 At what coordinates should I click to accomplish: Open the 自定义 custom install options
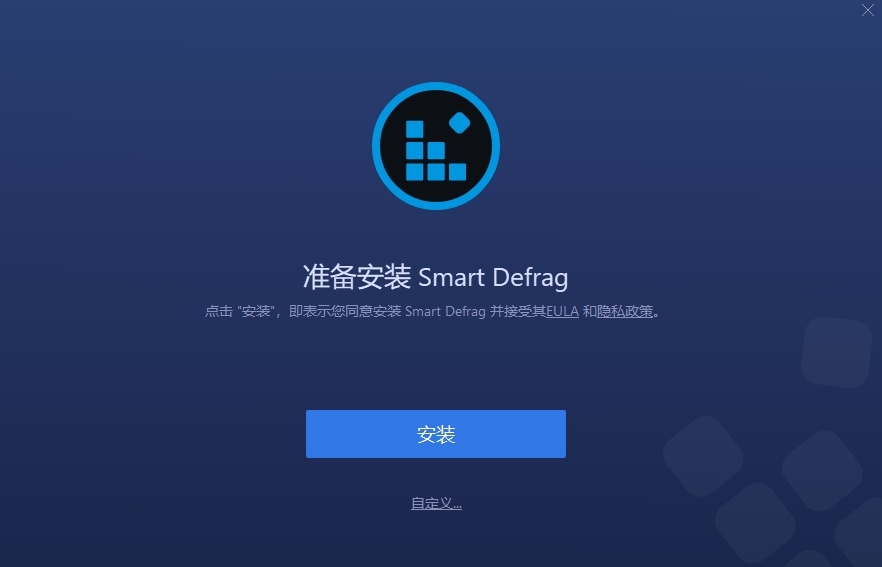pyautogui.click(x=436, y=503)
